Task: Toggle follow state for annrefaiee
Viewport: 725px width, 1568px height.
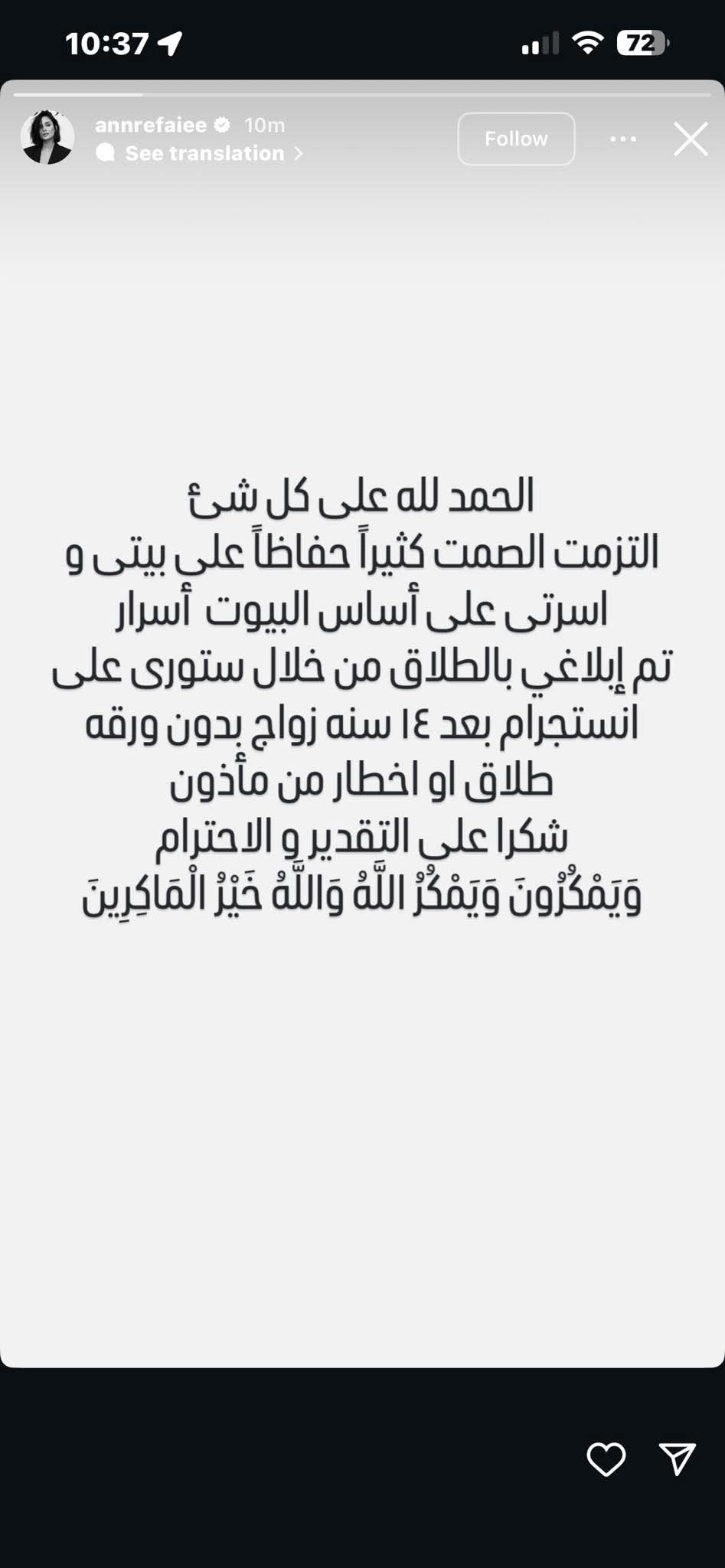Action: pos(515,139)
